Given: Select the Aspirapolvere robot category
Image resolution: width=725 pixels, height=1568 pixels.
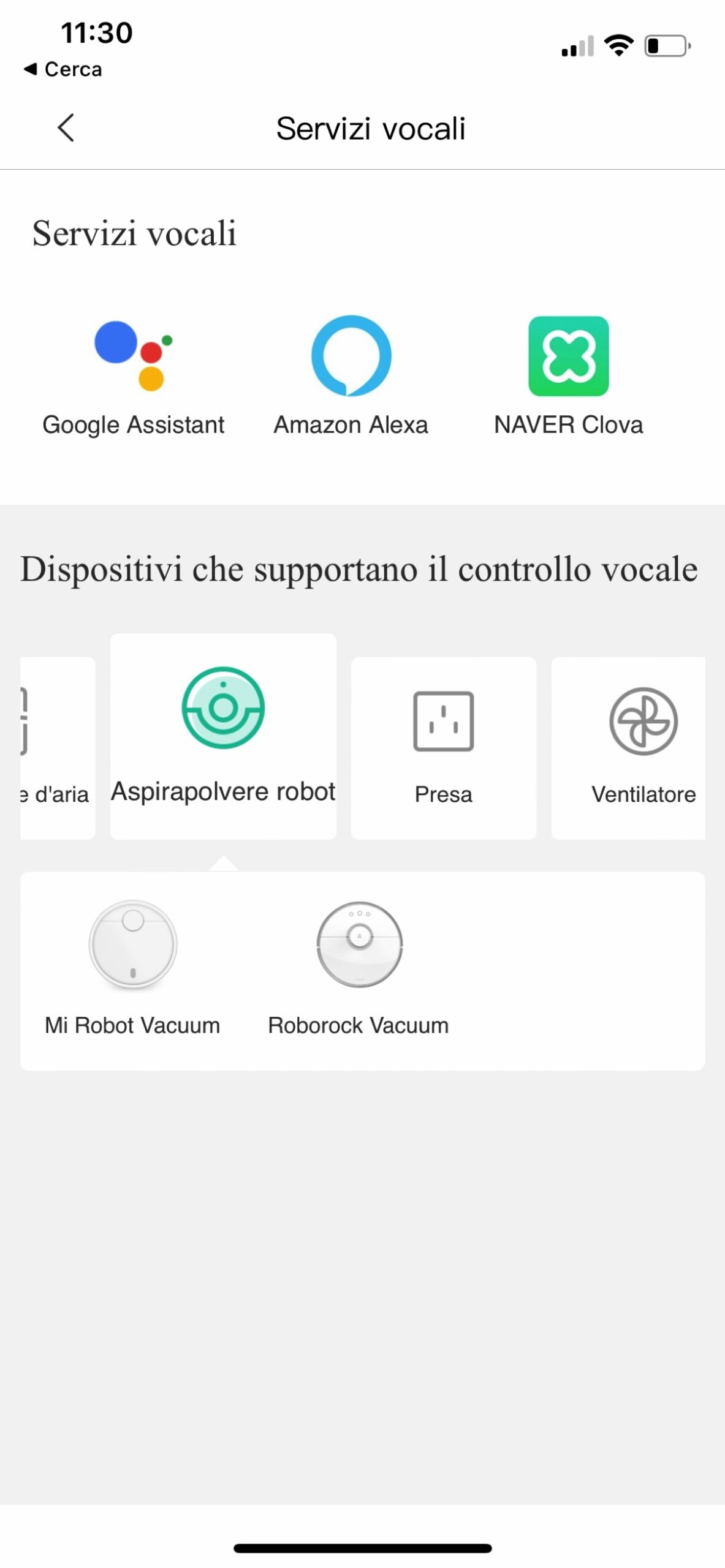Looking at the screenshot, I should click(223, 736).
